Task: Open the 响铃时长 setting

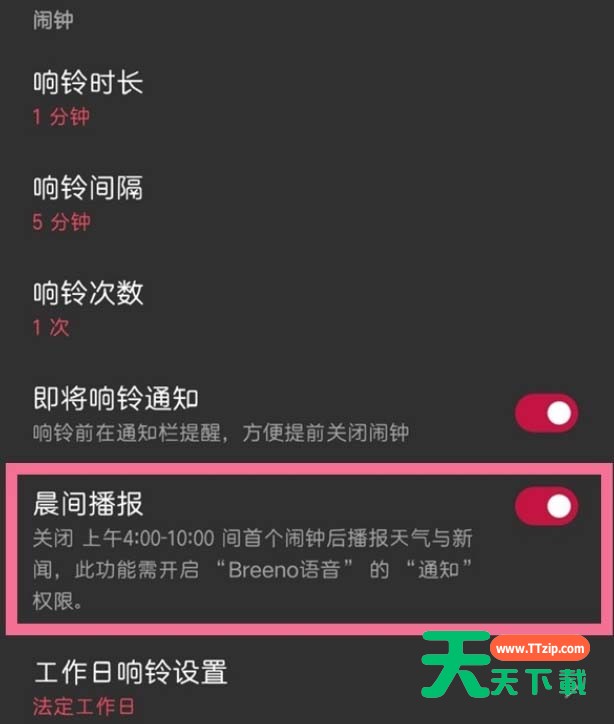Action: (x=88, y=97)
